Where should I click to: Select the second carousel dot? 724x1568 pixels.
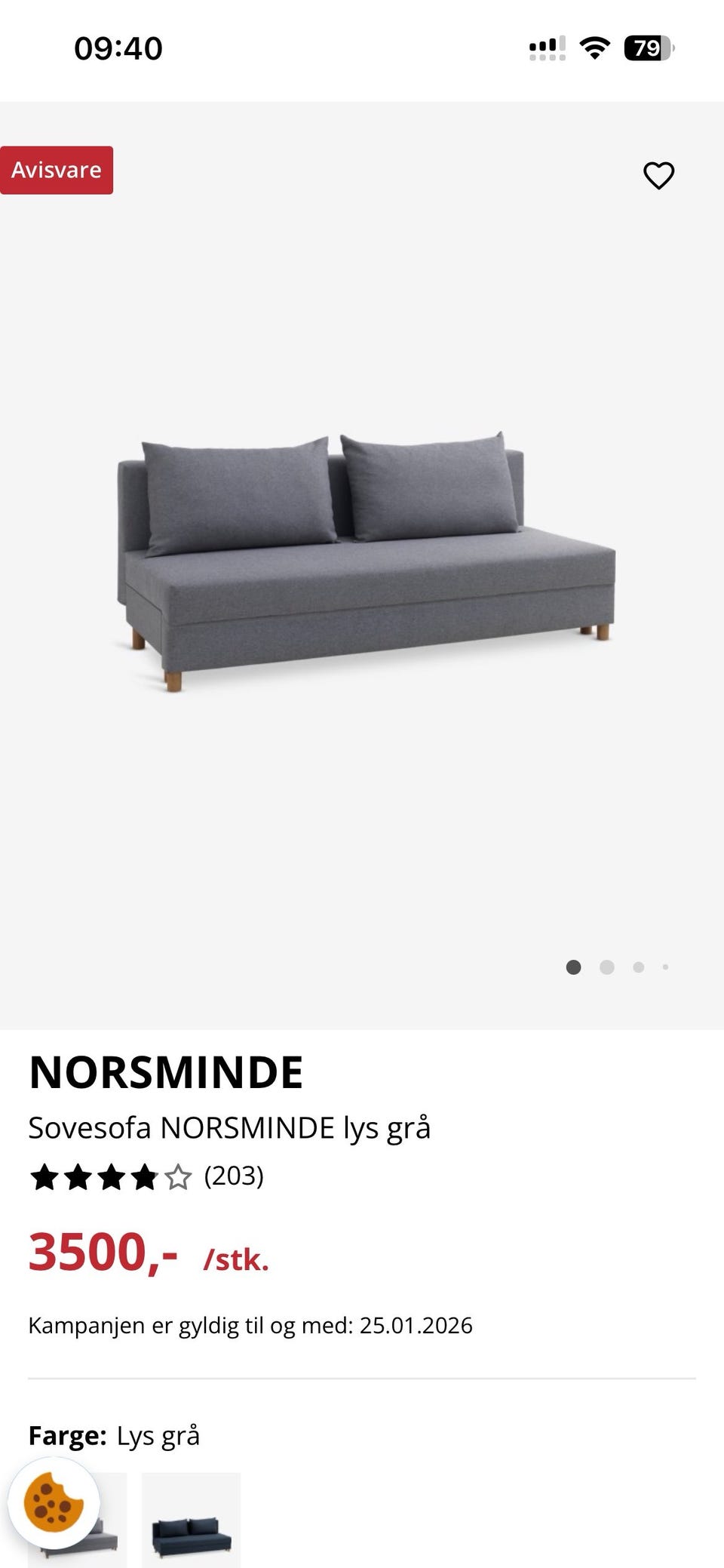pos(607,966)
